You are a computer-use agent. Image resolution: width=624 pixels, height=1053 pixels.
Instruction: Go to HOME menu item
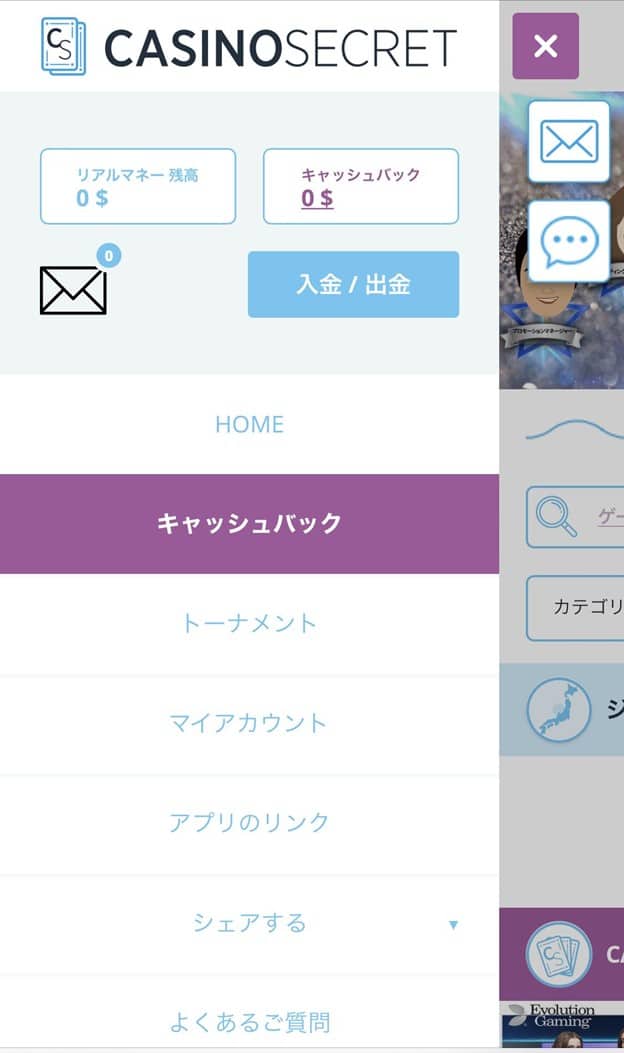(249, 424)
